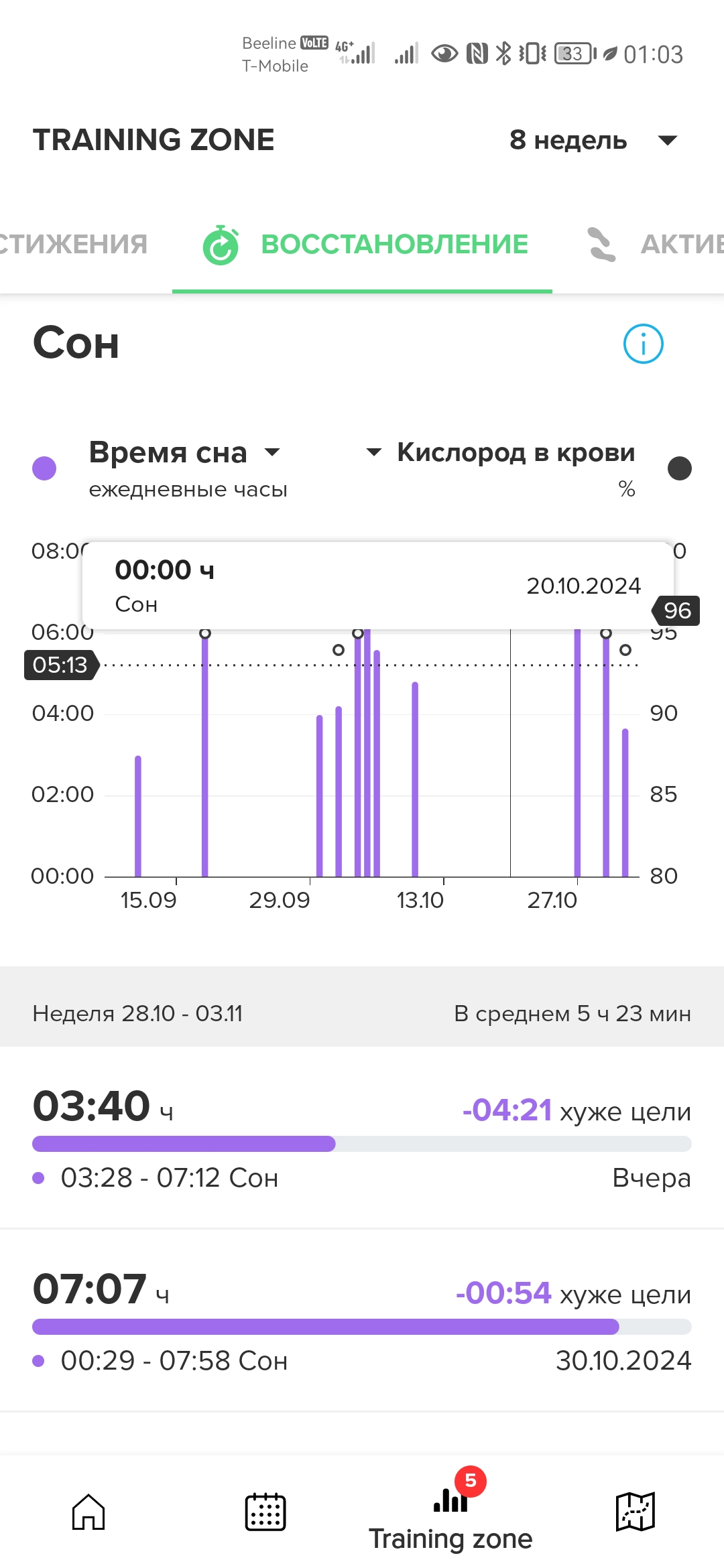Open the sleep info icon
This screenshot has width=724, height=1568.
[x=643, y=344]
